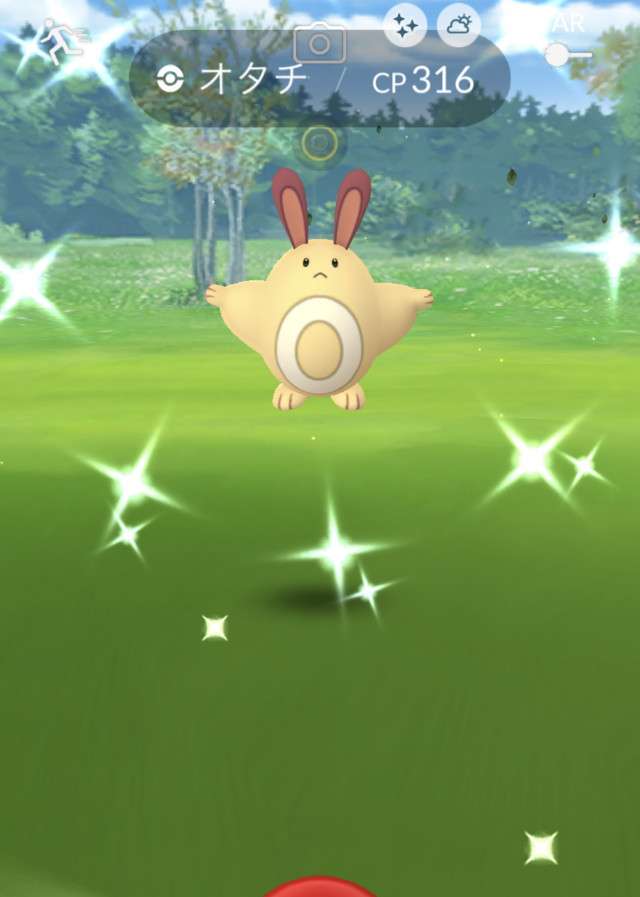Toggle the AR mode switch
This screenshot has width=640, height=897.
[567, 55]
